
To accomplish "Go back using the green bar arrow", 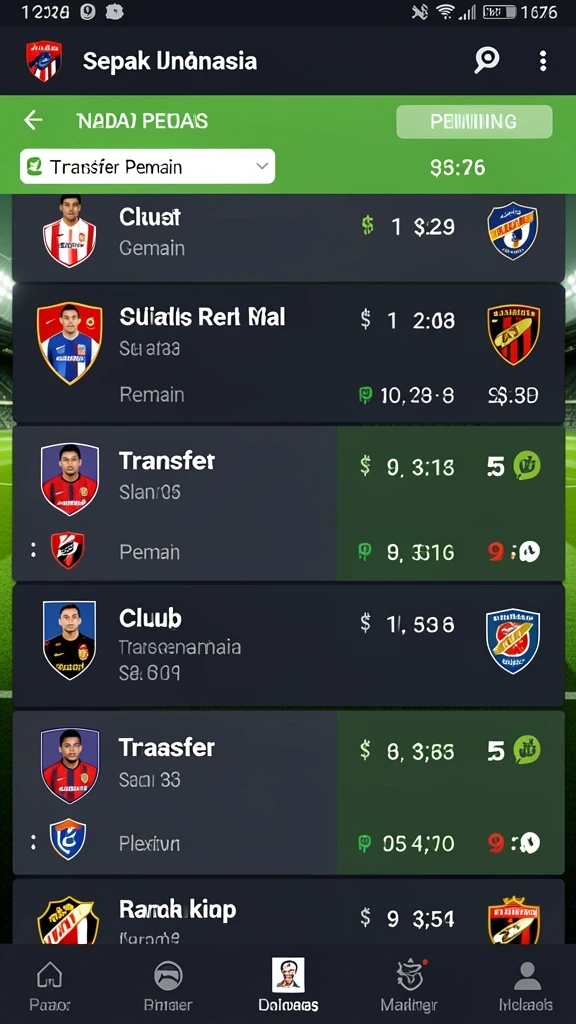I will point(33,120).
